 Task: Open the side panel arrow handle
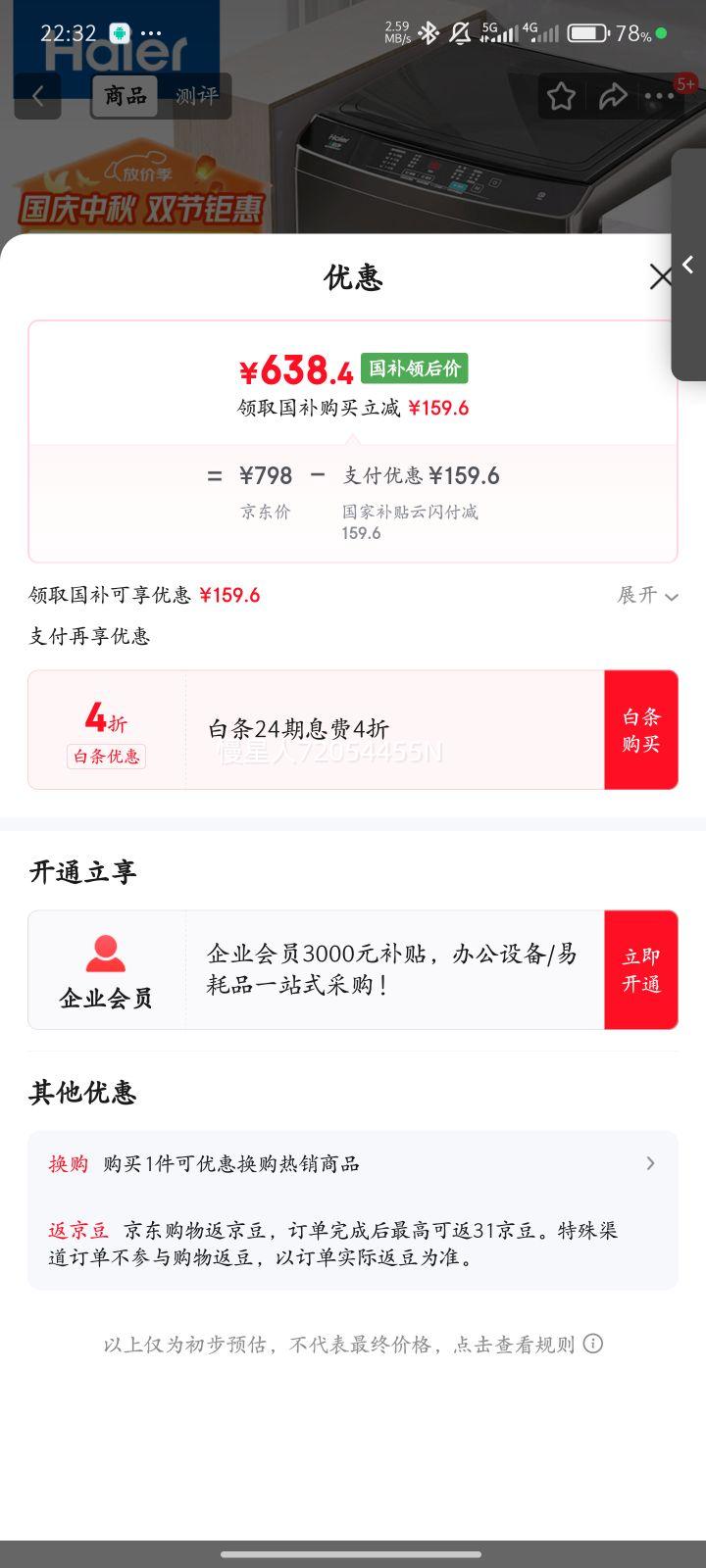688,265
